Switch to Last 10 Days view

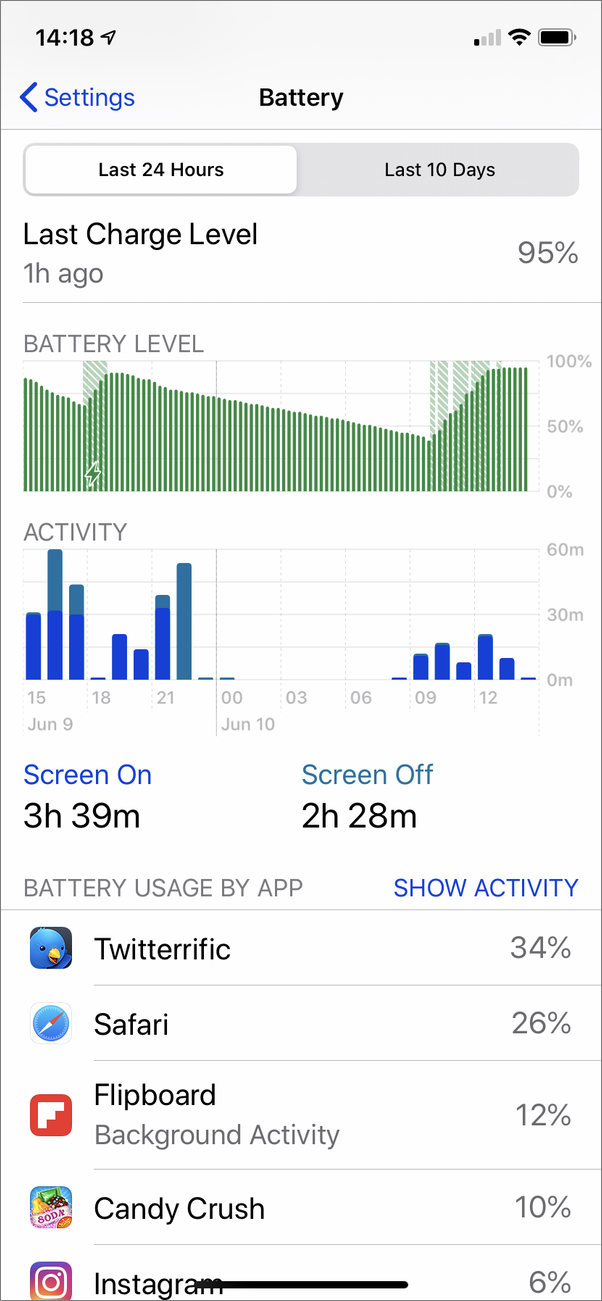tap(439, 170)
